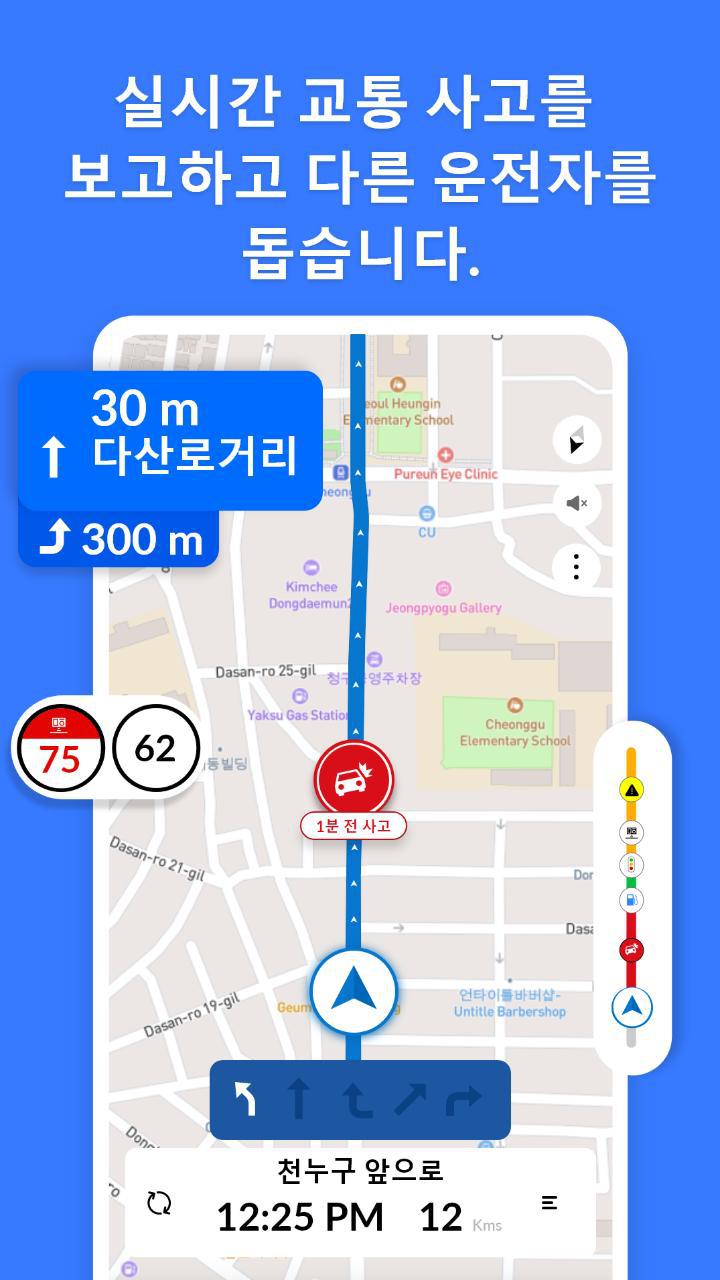Toggle the 75 speed limit badge
The width and height of the screenshot is (720, 1280).
tap(62, 747)
